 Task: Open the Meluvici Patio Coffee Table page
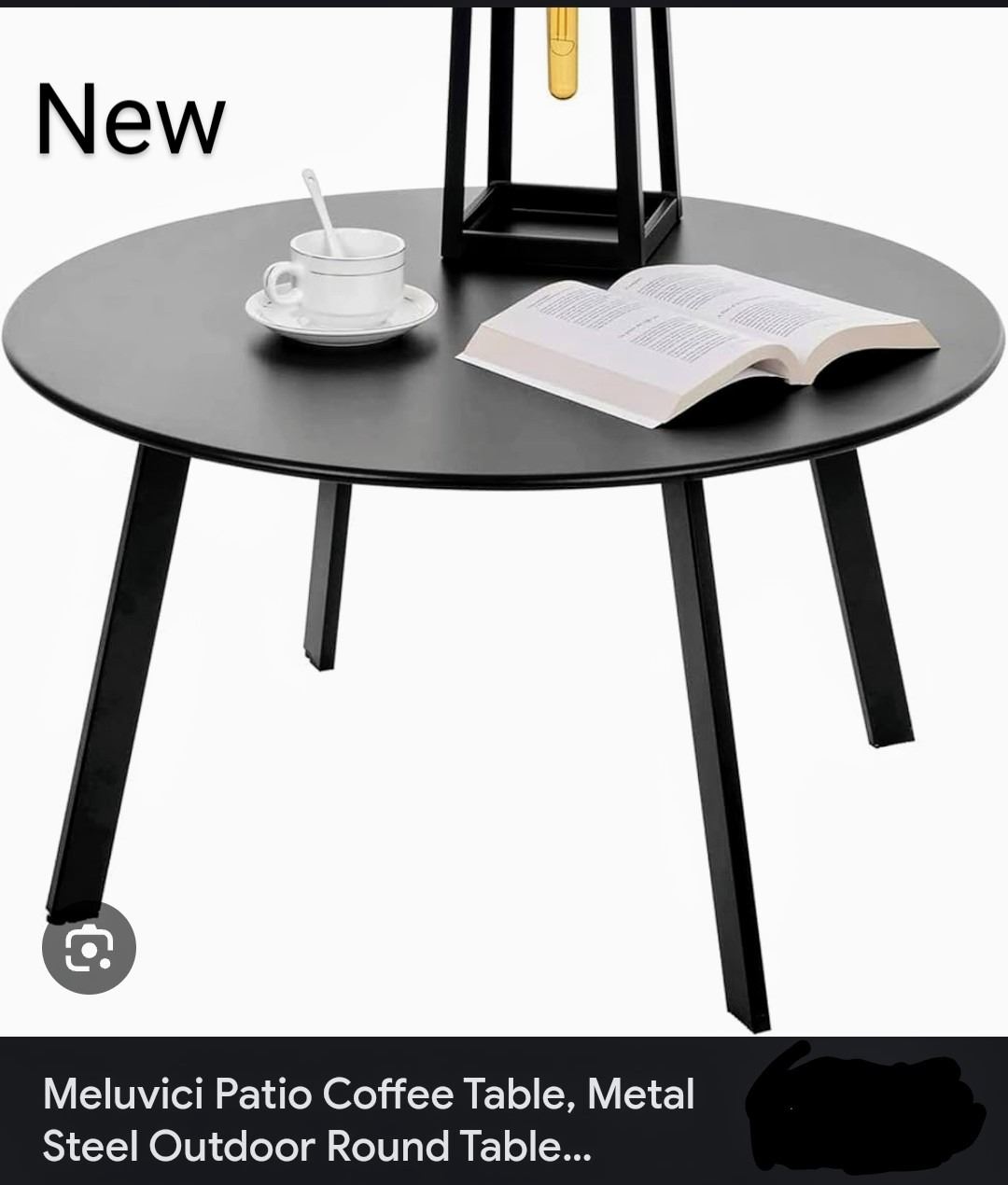coord(369,1119)
